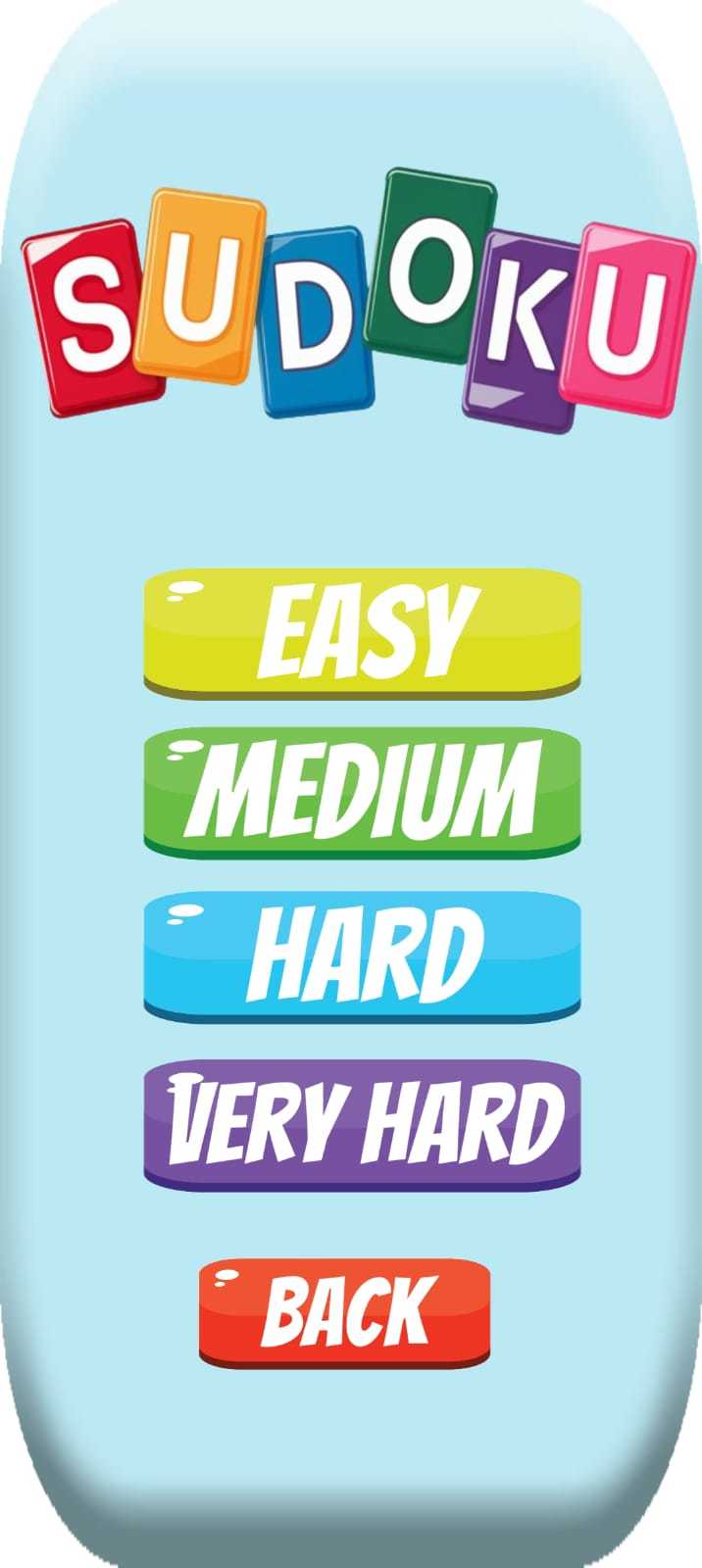702x1568 pixels.
Task: Select the Easy difficulty
Action: tap(362, 632)
